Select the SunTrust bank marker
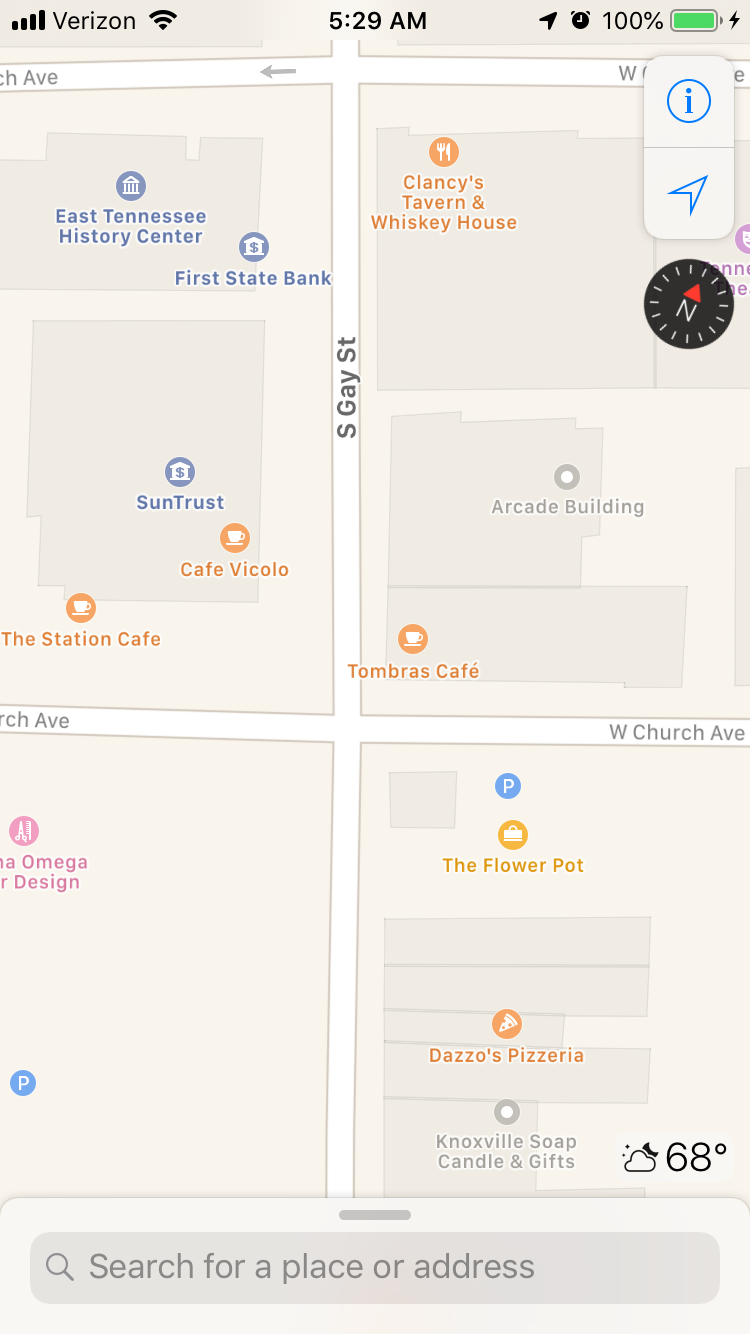Viewport: 750px width, 1334px height. (180, 472)
